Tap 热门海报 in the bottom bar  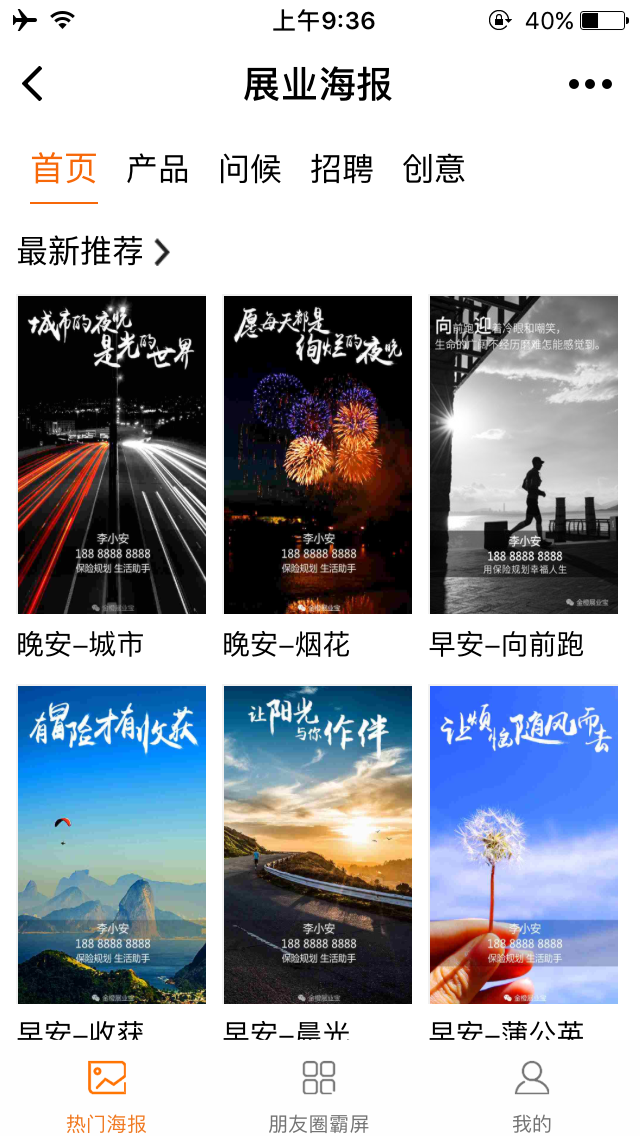[107, 1096]
